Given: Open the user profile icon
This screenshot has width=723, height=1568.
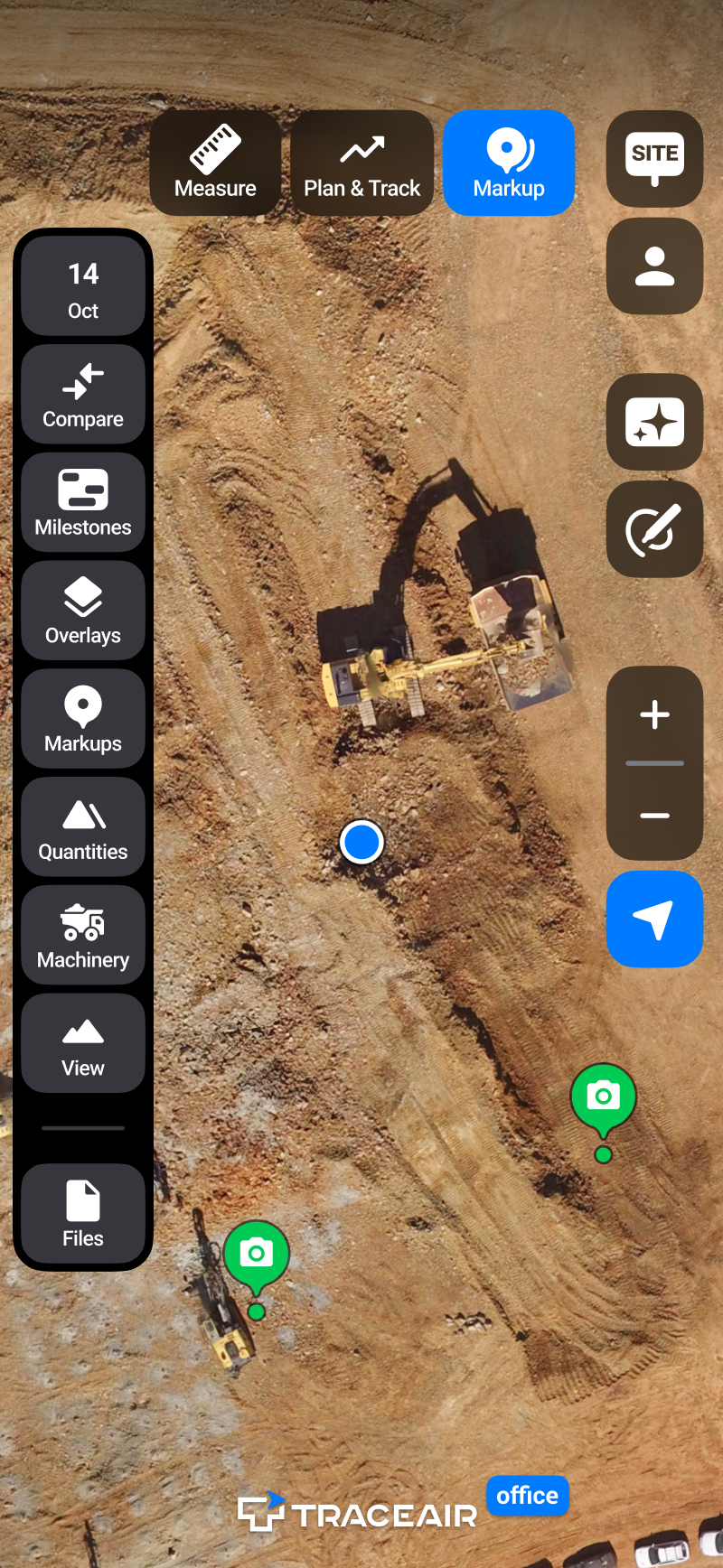Looking at the screenshot, I should click(x=654, y=266).
